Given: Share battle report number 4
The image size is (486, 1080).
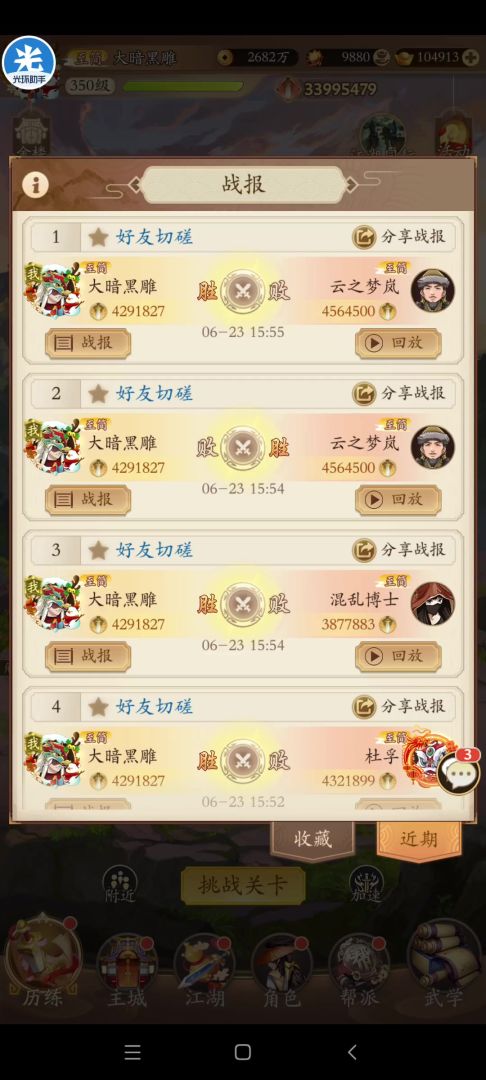Looking at the screenshot, I should (x=399, y=706).
